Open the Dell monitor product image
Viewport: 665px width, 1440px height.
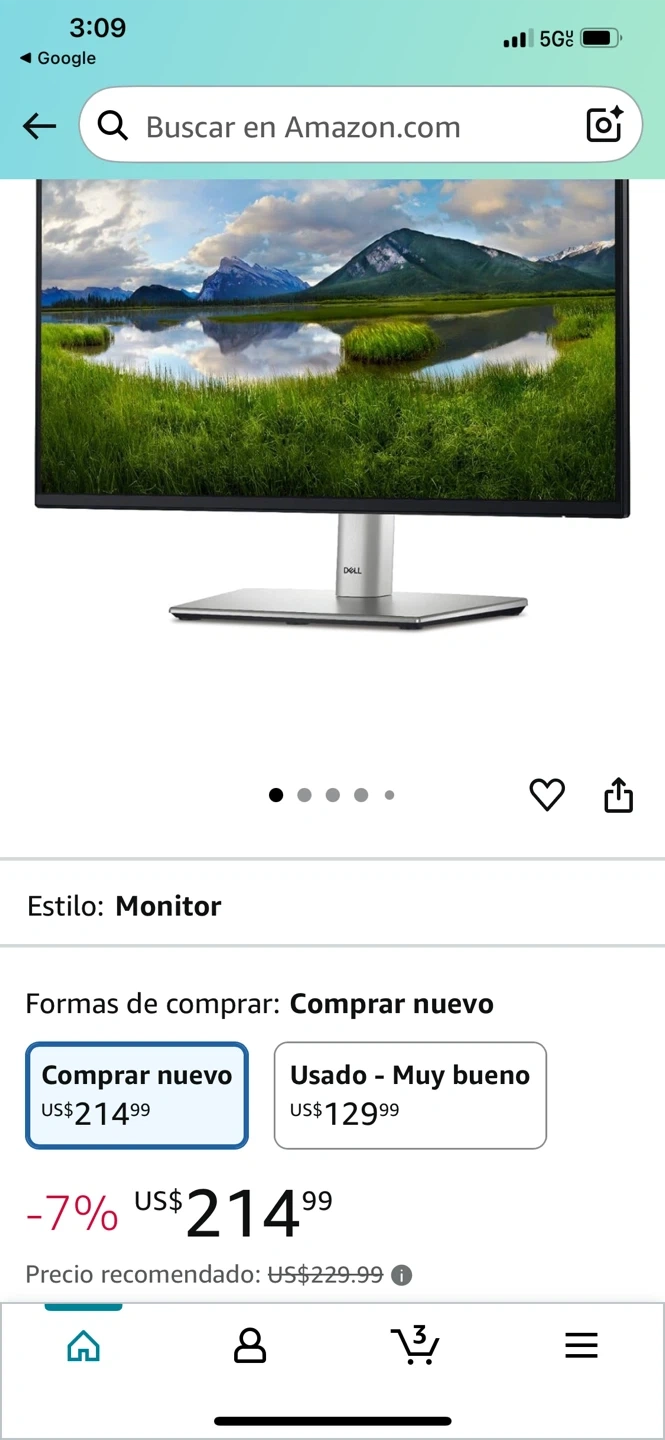tap(332, 400)
